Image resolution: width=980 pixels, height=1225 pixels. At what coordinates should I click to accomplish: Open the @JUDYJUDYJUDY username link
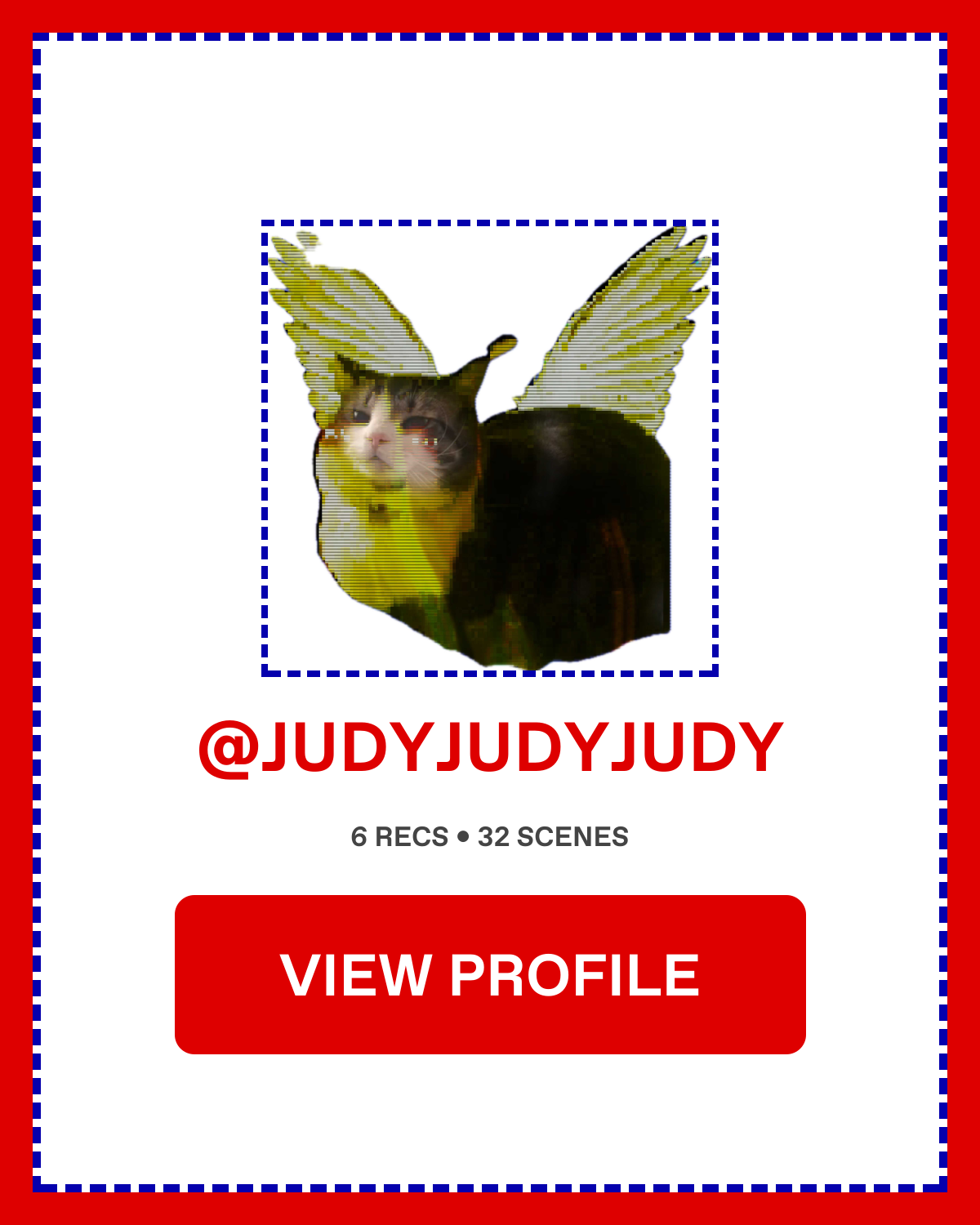[490, 747]
